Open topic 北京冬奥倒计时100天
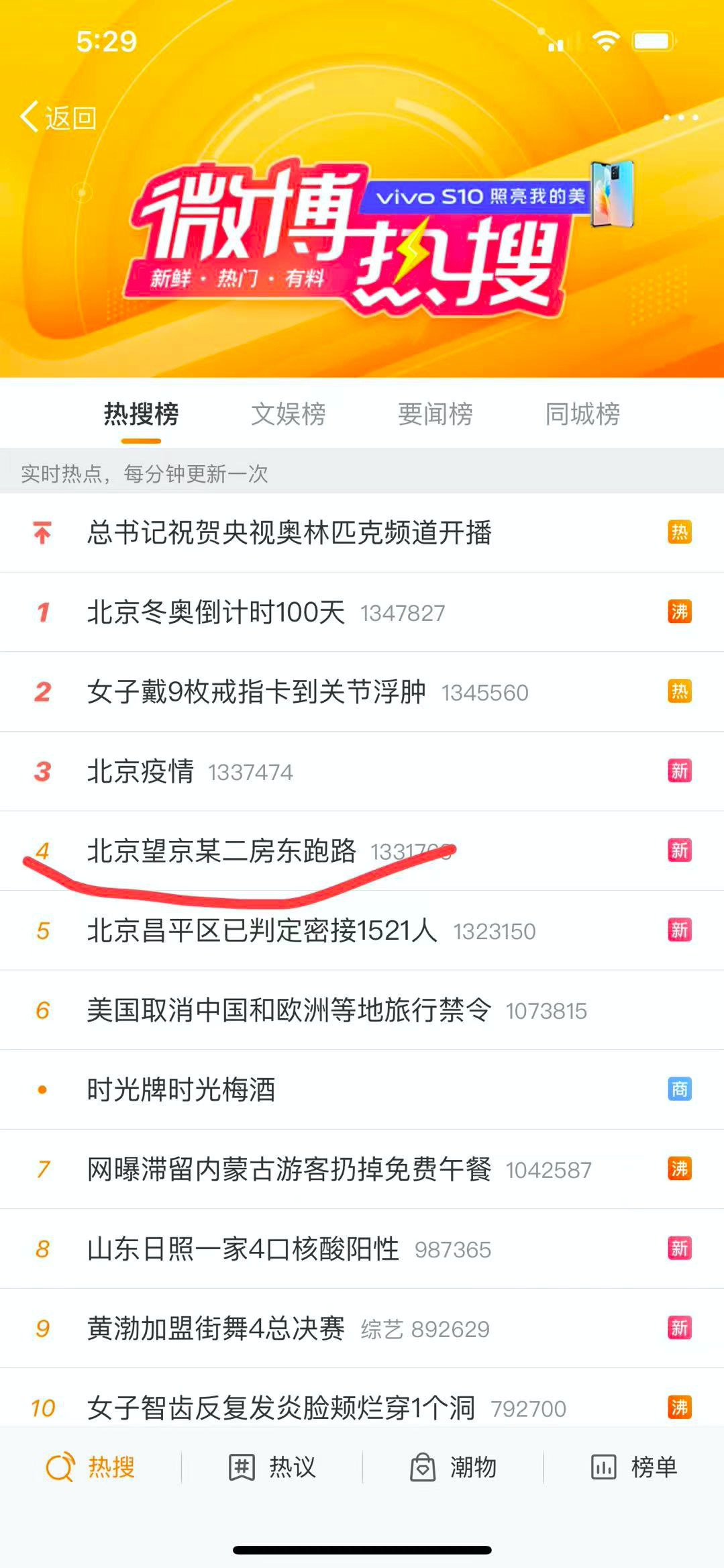This screenshot has width=724, height=1568. click(362, 612)
